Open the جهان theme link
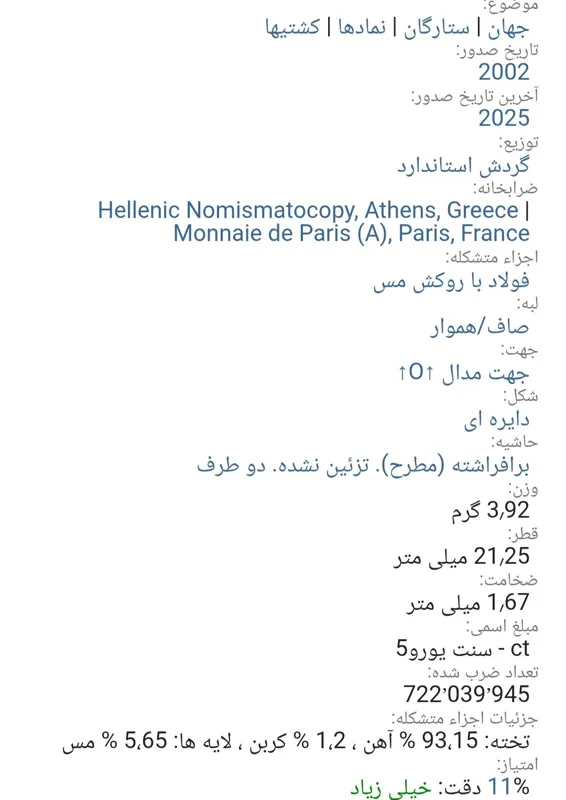The image size is (566, 800). (x=508, y=28)
